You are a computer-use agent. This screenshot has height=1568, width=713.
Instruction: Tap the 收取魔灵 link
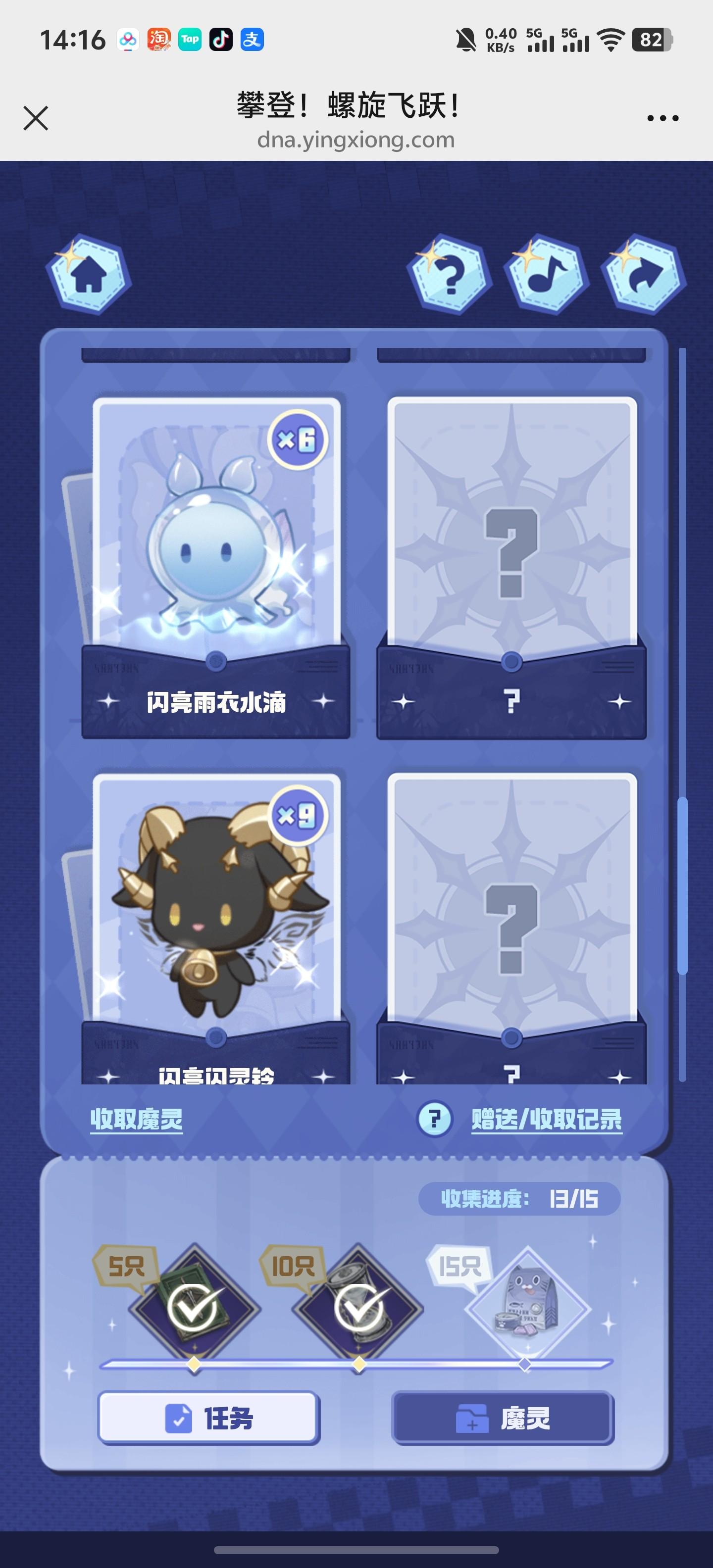[x=136, y=1119]
